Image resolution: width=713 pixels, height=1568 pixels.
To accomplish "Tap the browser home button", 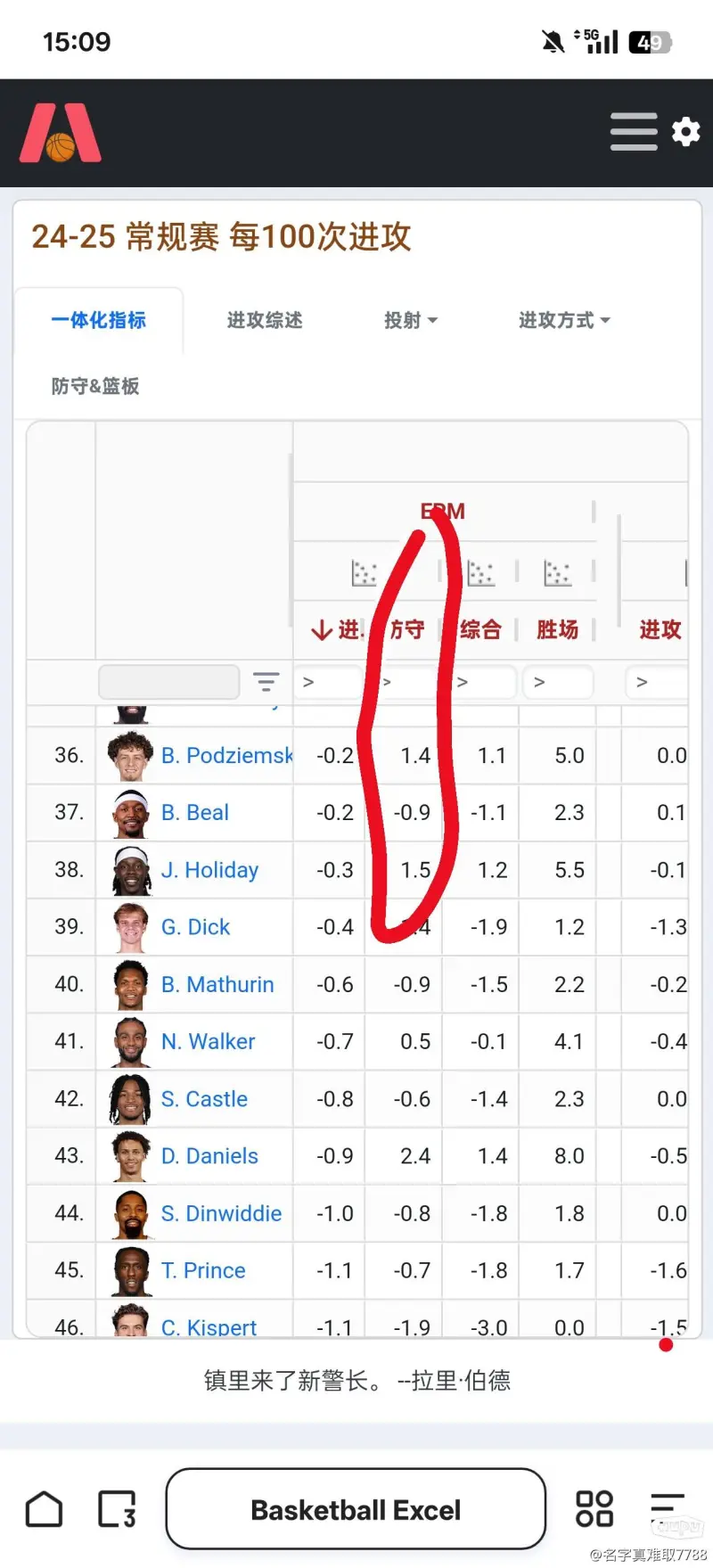I will pyautogui.click(x=45, y=1509).
